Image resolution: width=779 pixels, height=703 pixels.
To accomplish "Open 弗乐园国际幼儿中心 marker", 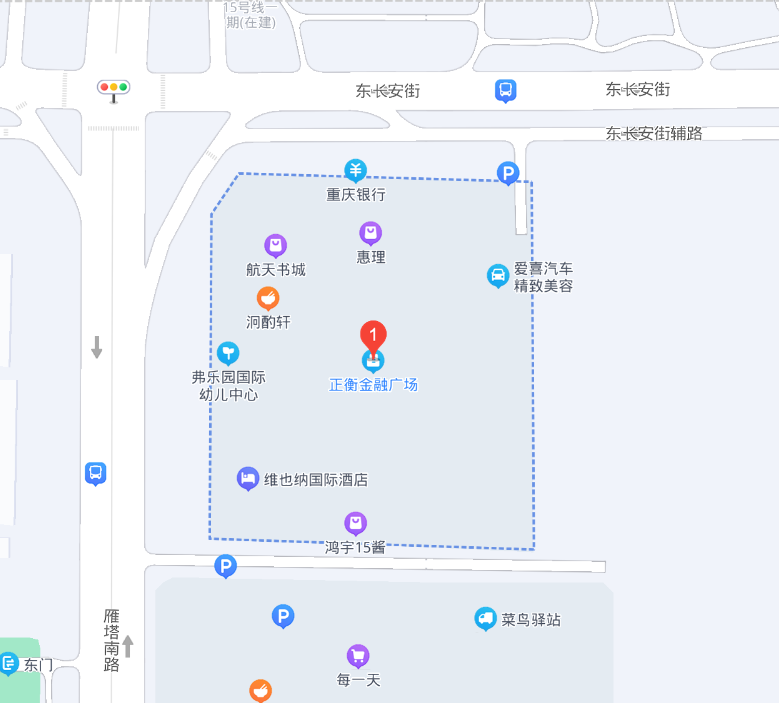I will (229, 353).
